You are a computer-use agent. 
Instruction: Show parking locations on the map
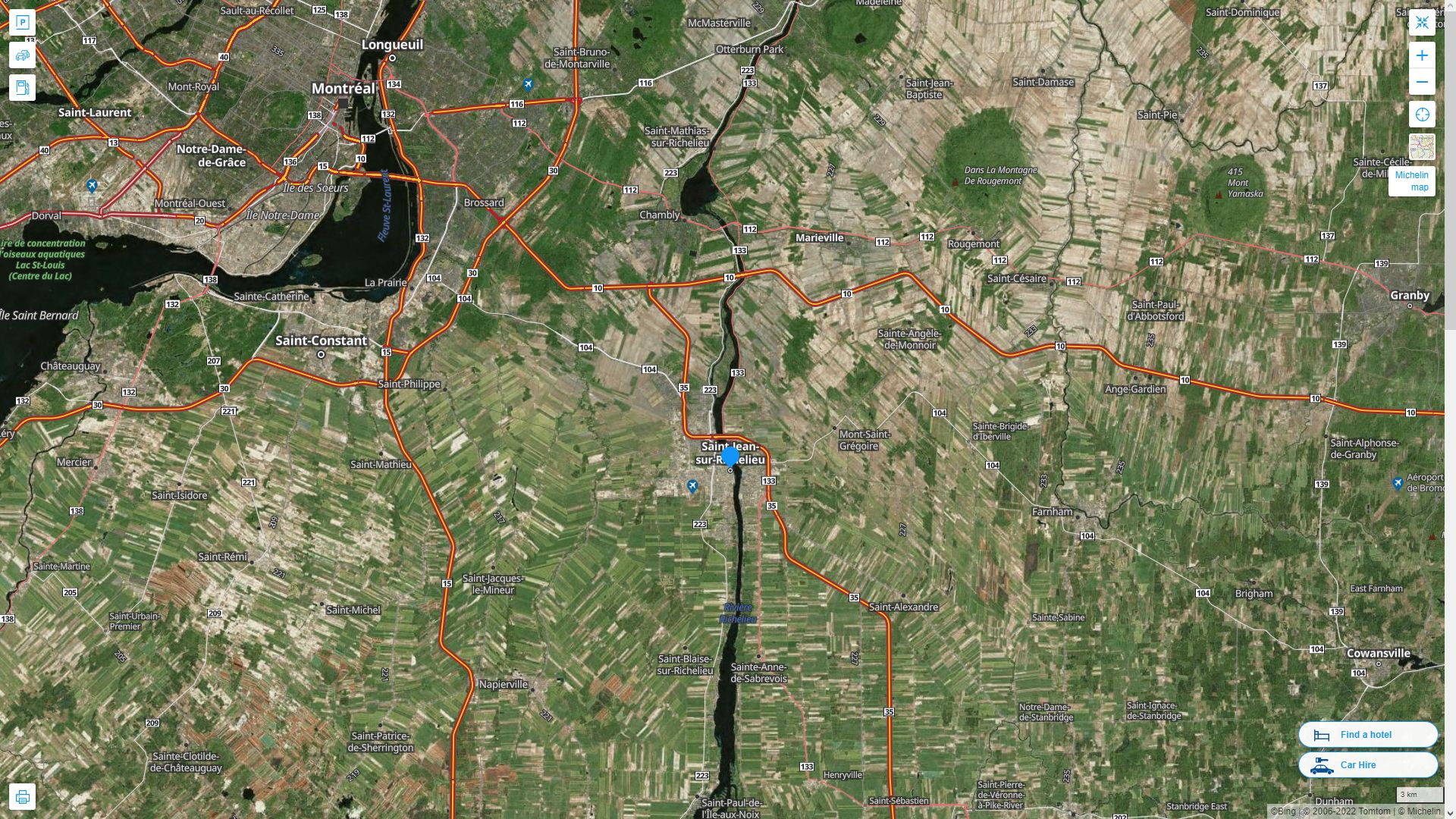click(x=22, y=23)
